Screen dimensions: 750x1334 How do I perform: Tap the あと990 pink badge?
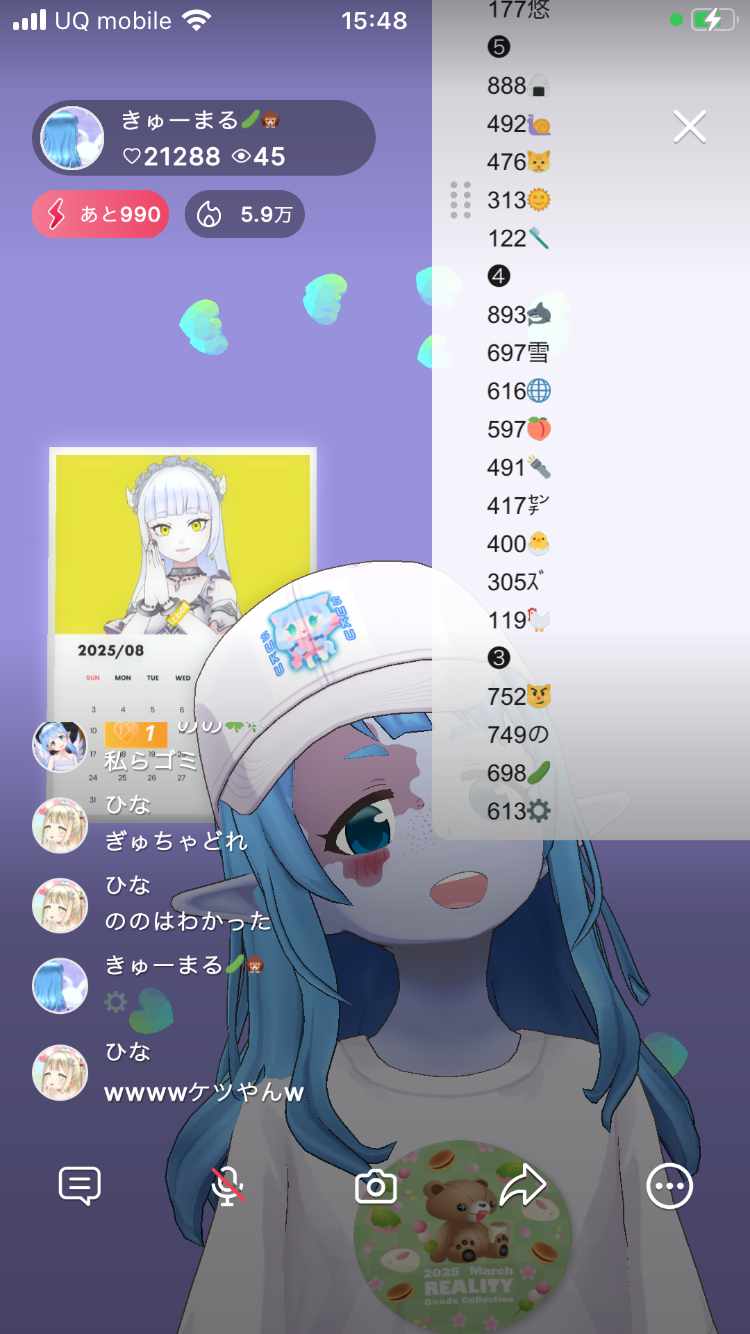(100, 214)
